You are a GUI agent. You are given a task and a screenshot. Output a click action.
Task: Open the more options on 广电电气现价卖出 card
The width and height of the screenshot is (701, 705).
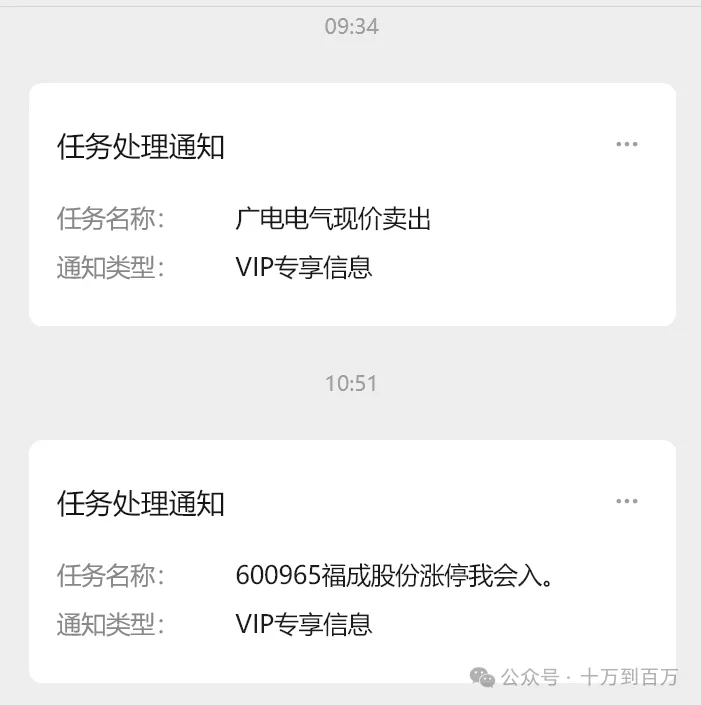click(x=626, y=145)
